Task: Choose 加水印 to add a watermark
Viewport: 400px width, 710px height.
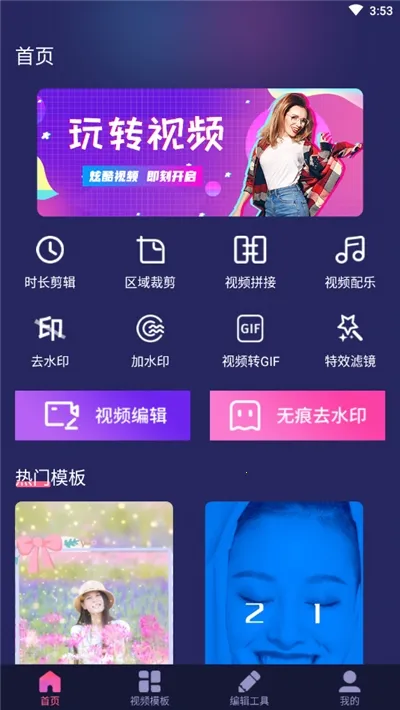Action: (150, 341)
